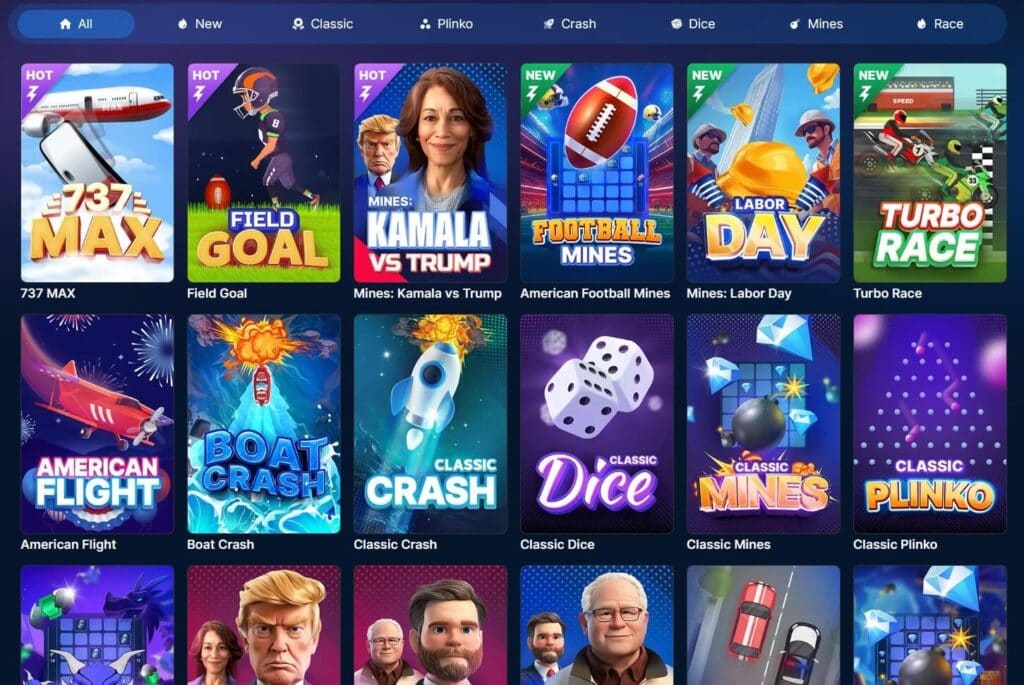Tap the Turbo Race game tile
Screen dimensions: 1024x685
pos(930,173)
